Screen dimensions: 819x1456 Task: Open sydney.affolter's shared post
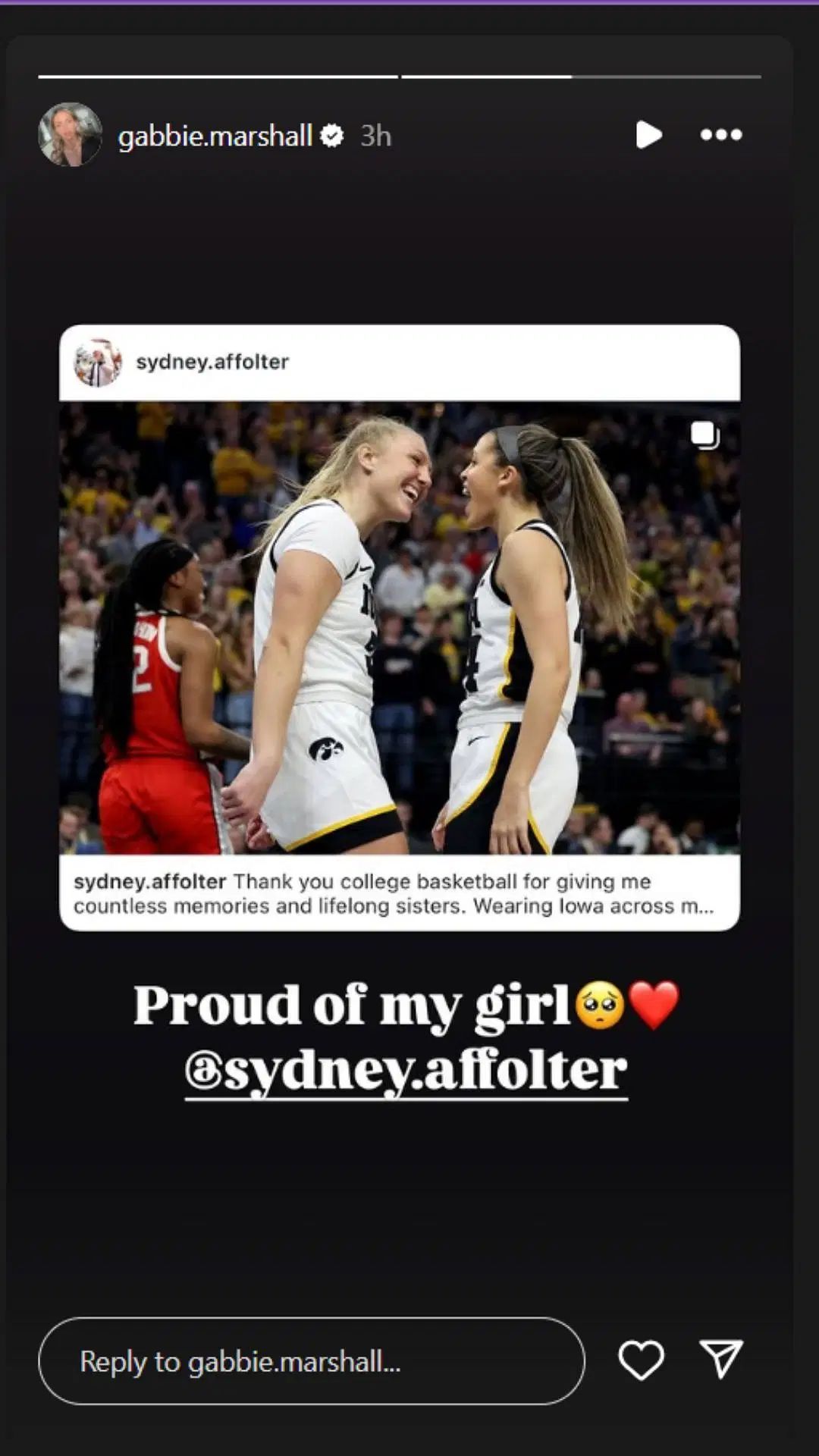tap(400, 627)
